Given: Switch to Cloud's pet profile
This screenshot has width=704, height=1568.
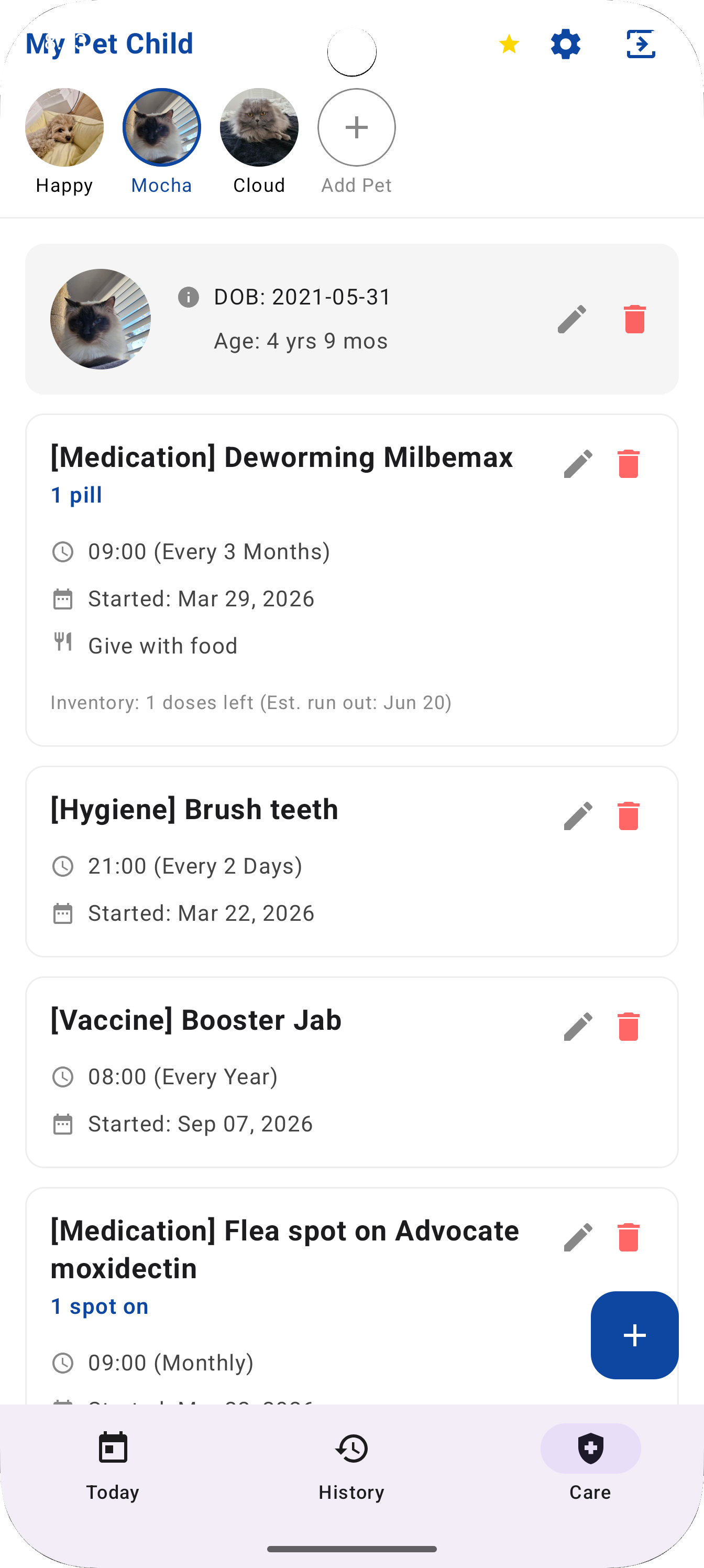Looking at the screenshot, I should 259,127.
